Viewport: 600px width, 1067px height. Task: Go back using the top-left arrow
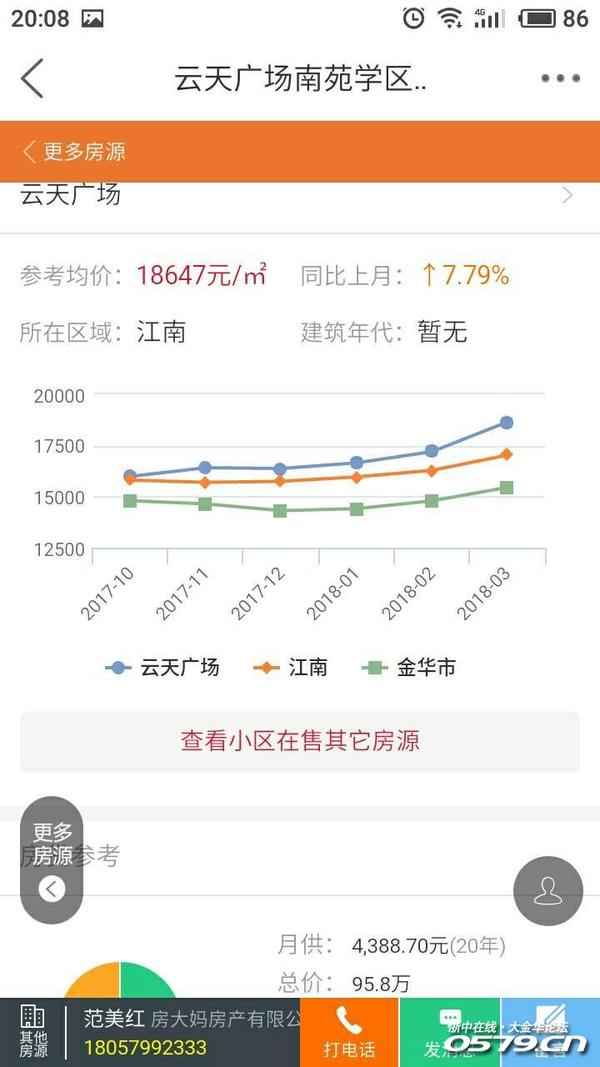point(33,78)
